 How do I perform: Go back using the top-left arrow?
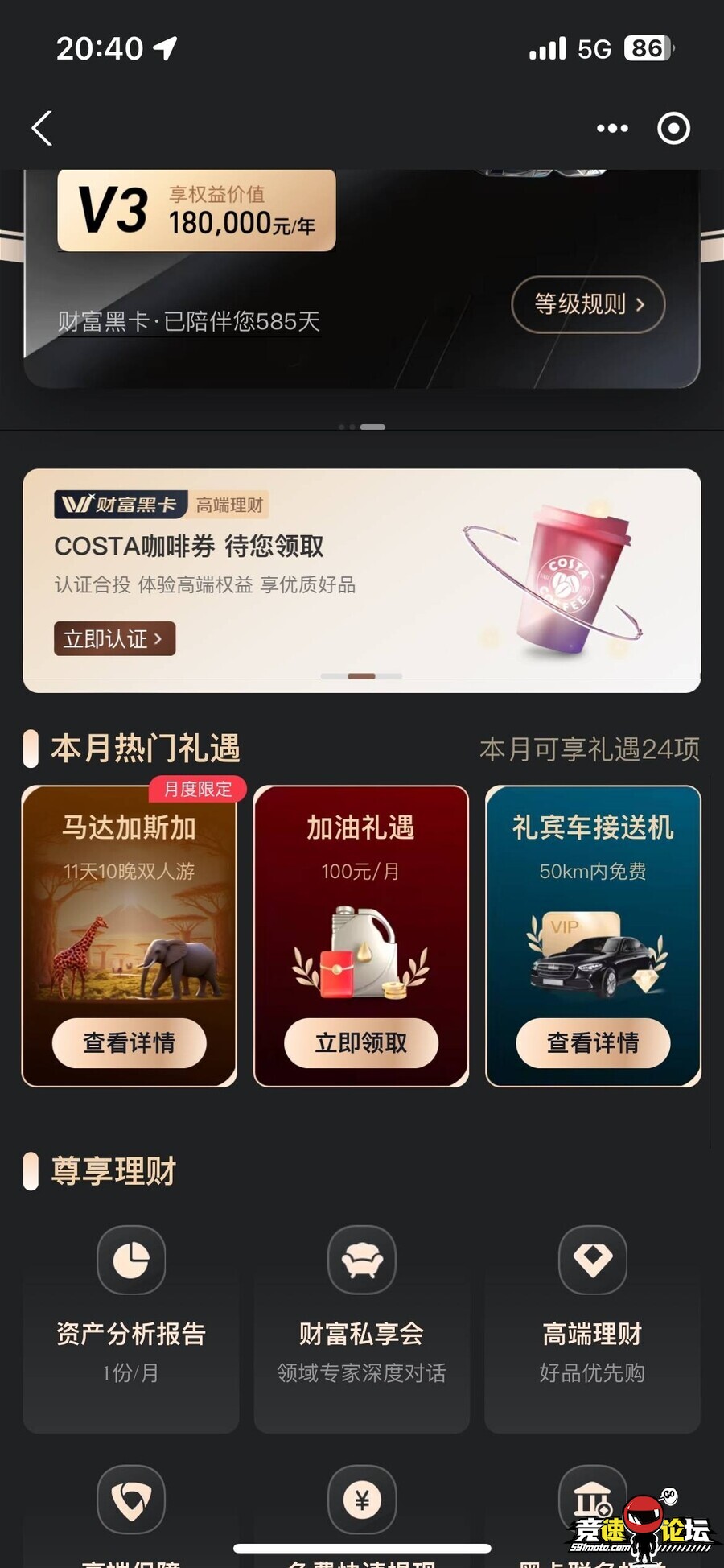(42, 128)
